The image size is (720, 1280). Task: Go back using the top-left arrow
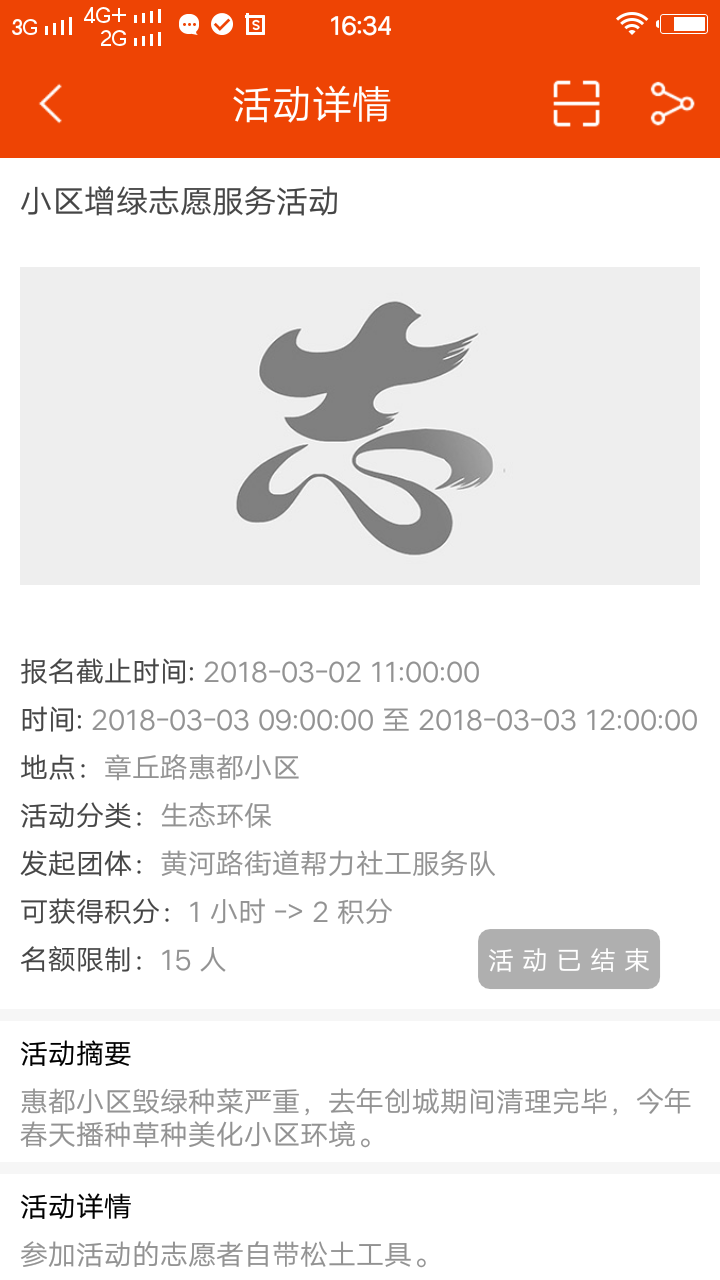[x=51, y=104]
